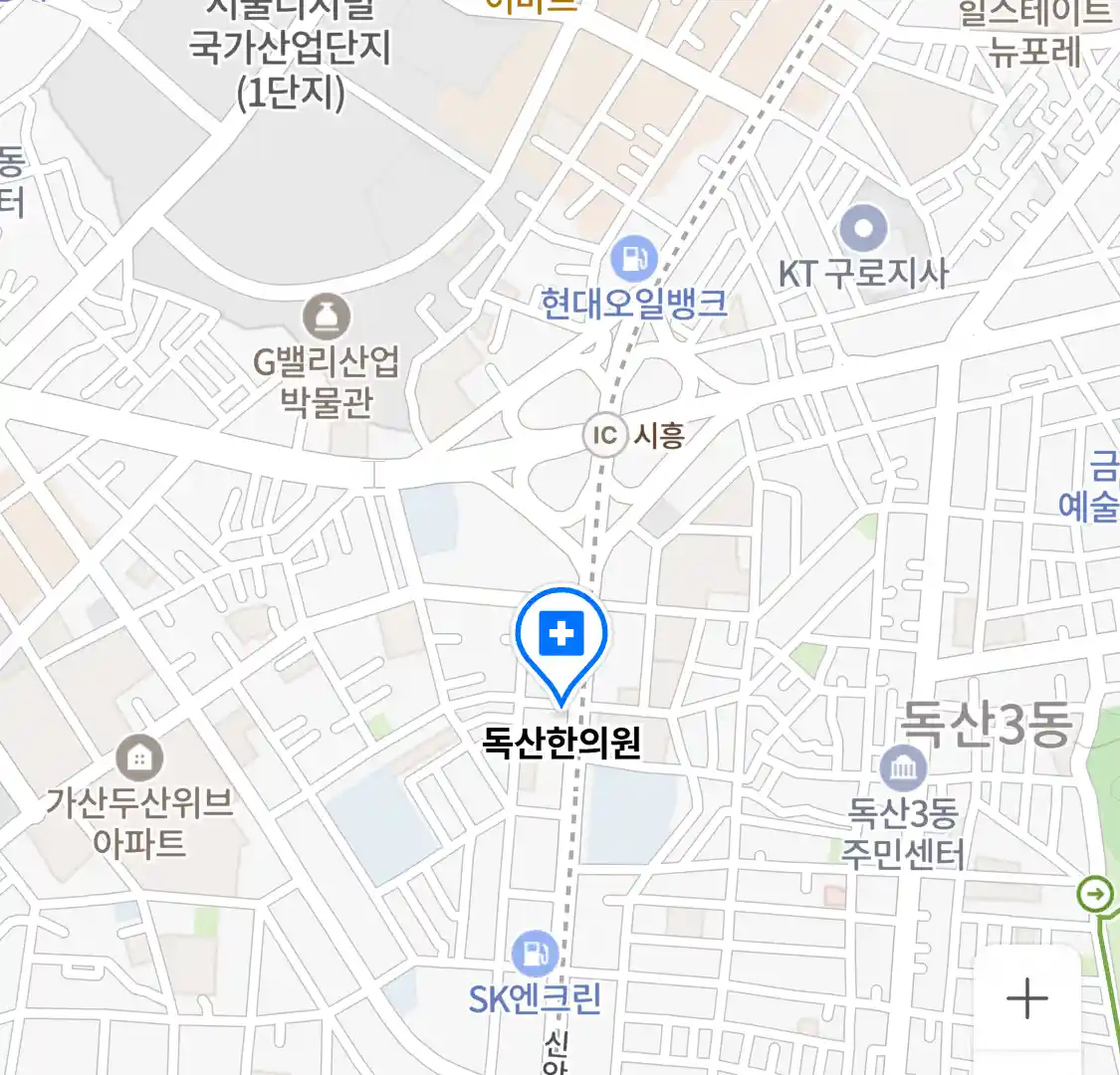The height and width of the screenshot is (1075, 1120).
Task: Open G밸리산업박물관 museum marker
Action: click(328, 319)
